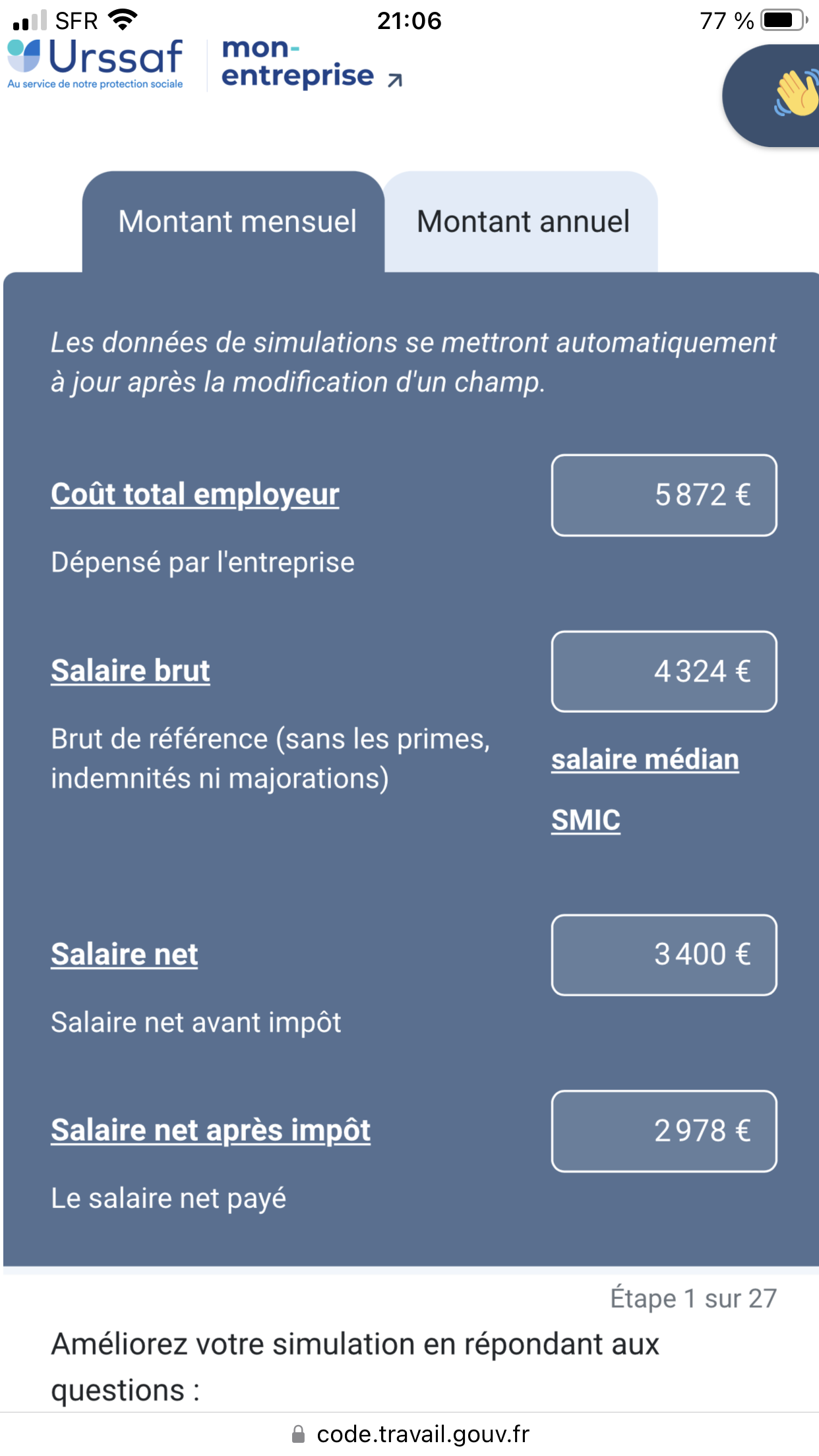The image size is (819, 1456).
Task: Open the Coût total employeur link
Action: click(x=195, y=495)
